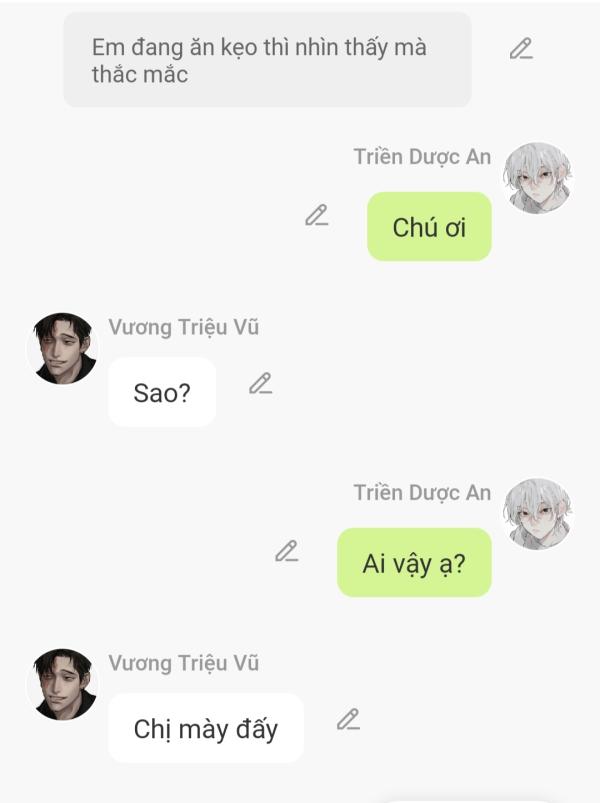
Task: Edit the 'Ai vậy ạ?' message
Action: click(287, 551)
